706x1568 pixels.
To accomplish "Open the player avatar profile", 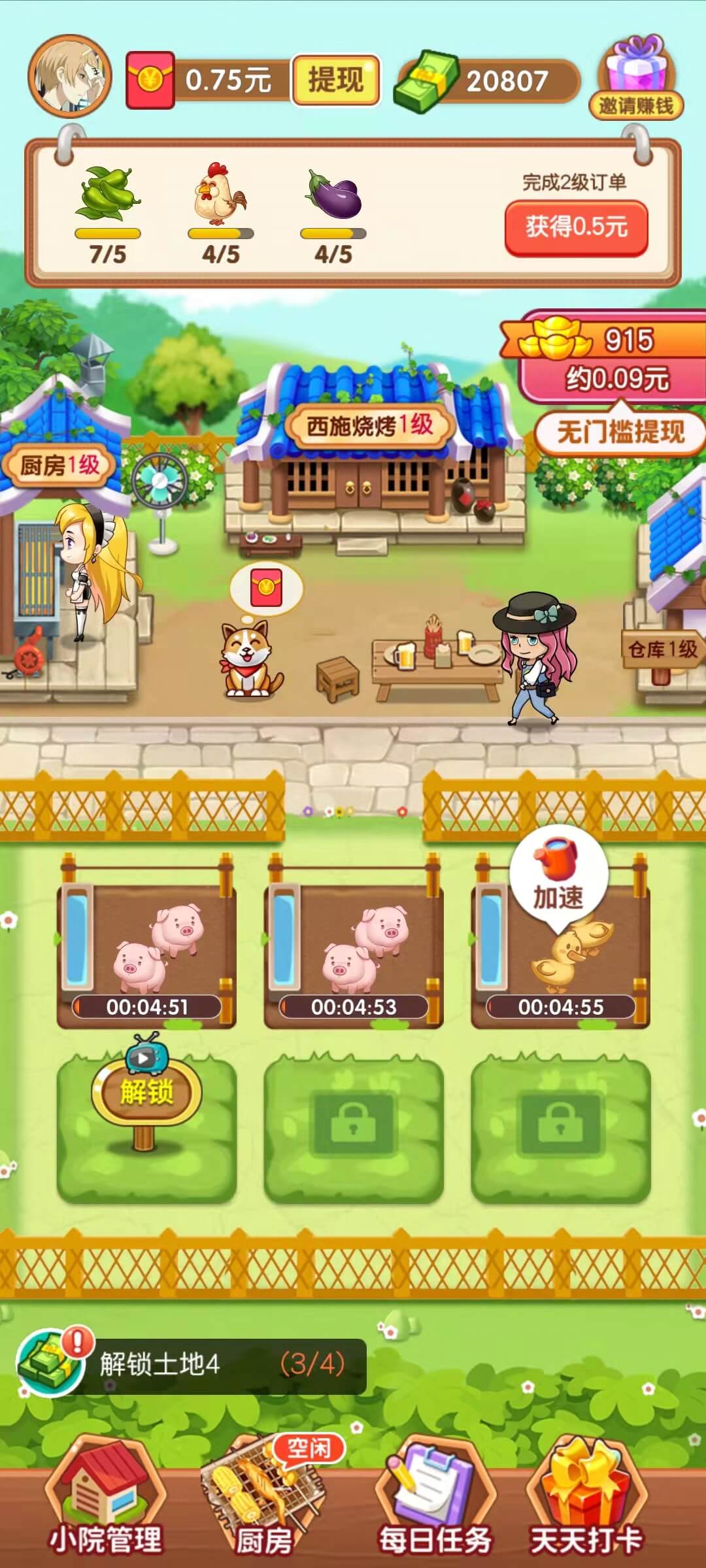I will 69,76.
